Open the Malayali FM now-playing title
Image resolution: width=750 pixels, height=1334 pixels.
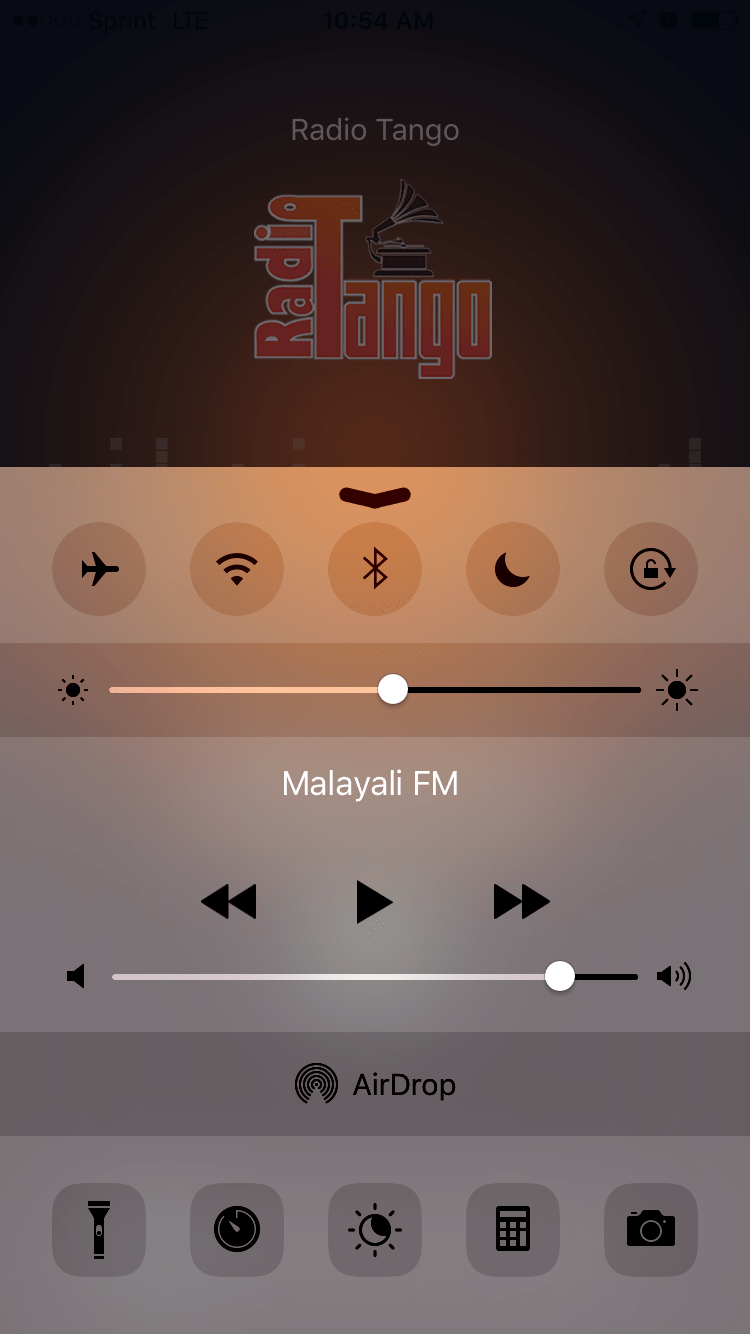tap(370, 783)
